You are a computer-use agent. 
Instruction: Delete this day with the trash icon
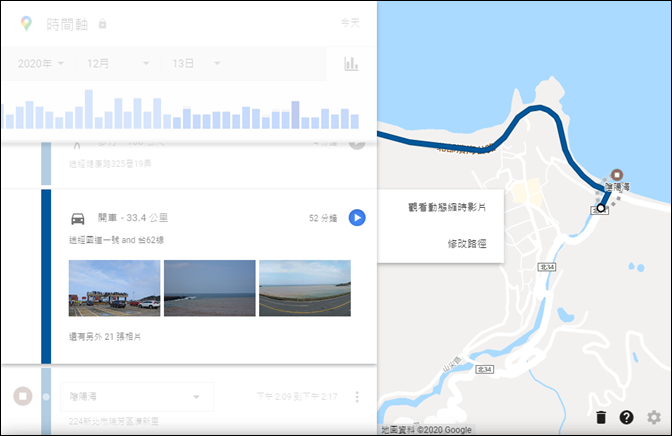pyautogui.click(x=600, y=417)
